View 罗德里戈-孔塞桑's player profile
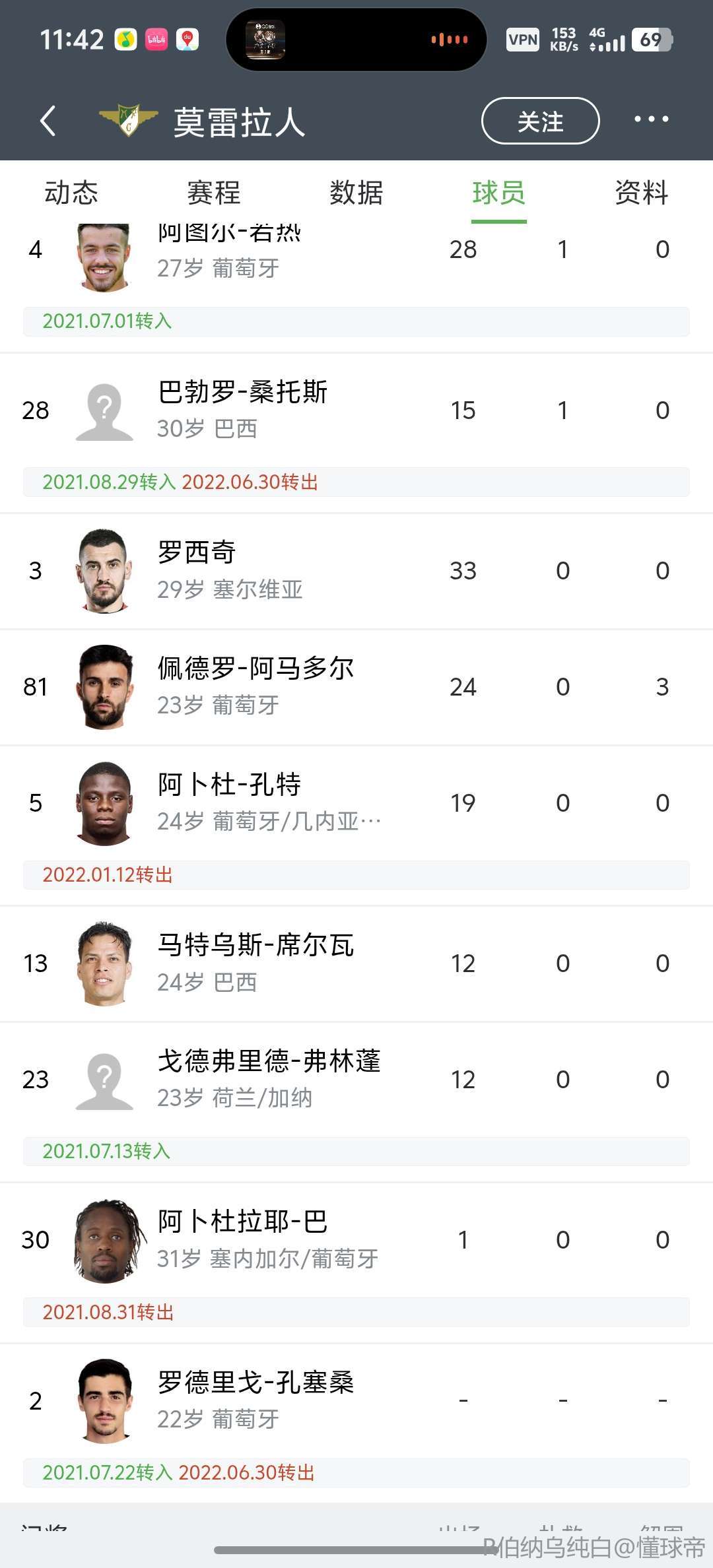Image resolution: width=713 pixels, height=1568 pixels. (255, 1400)
